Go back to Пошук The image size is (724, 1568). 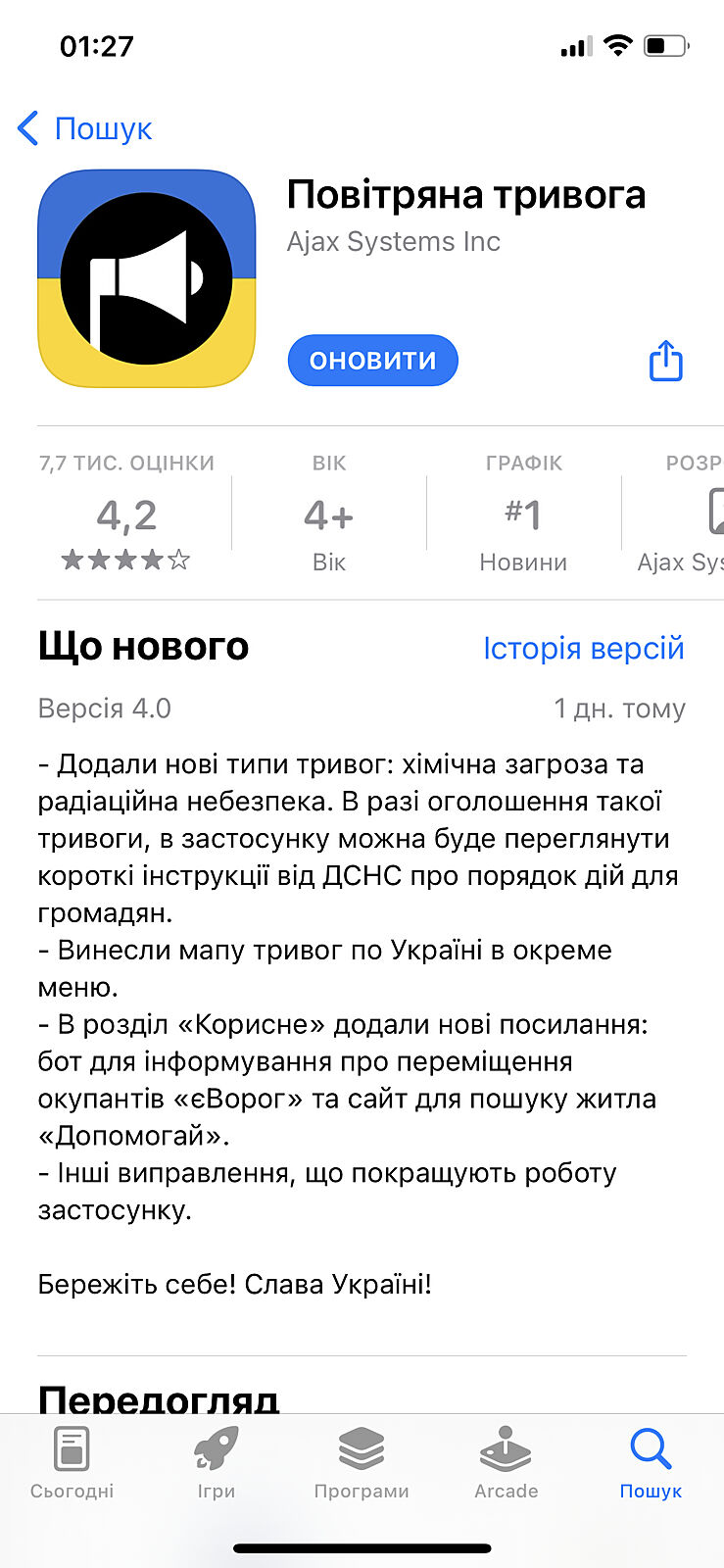click(85, 128)
